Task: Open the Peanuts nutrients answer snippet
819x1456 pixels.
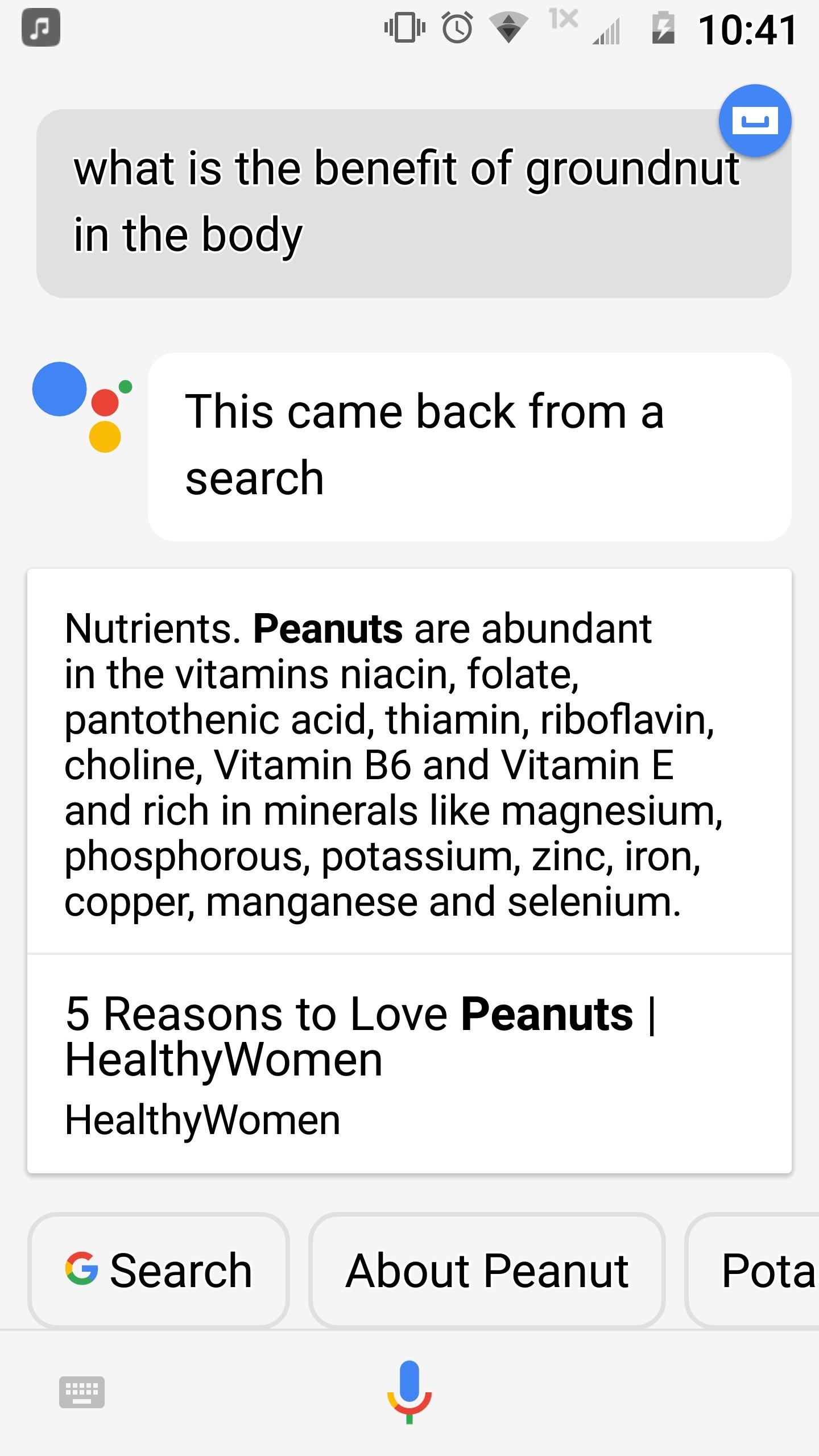Action: (392, 765)
